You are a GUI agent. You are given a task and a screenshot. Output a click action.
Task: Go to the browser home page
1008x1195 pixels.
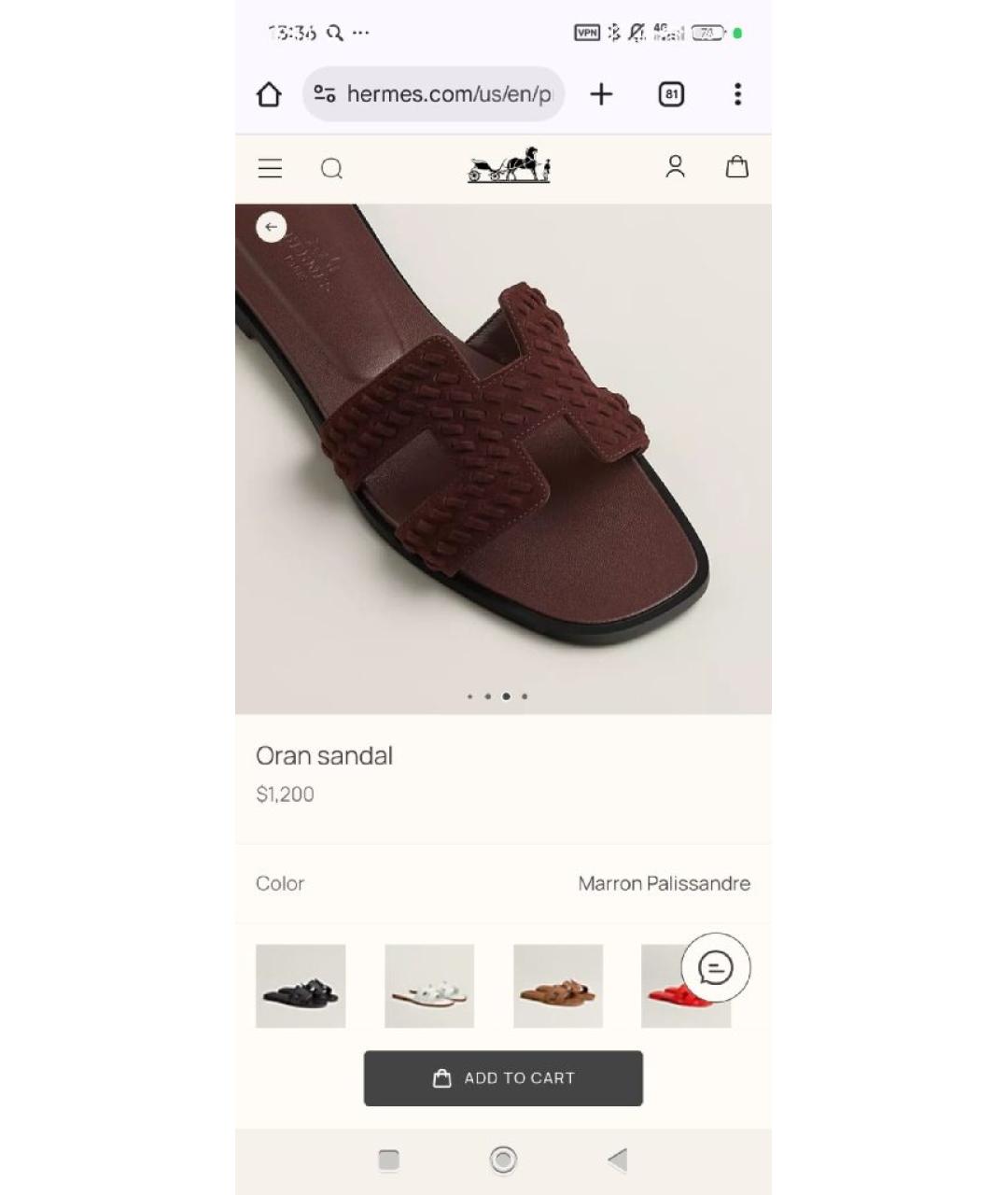(269, 94)
